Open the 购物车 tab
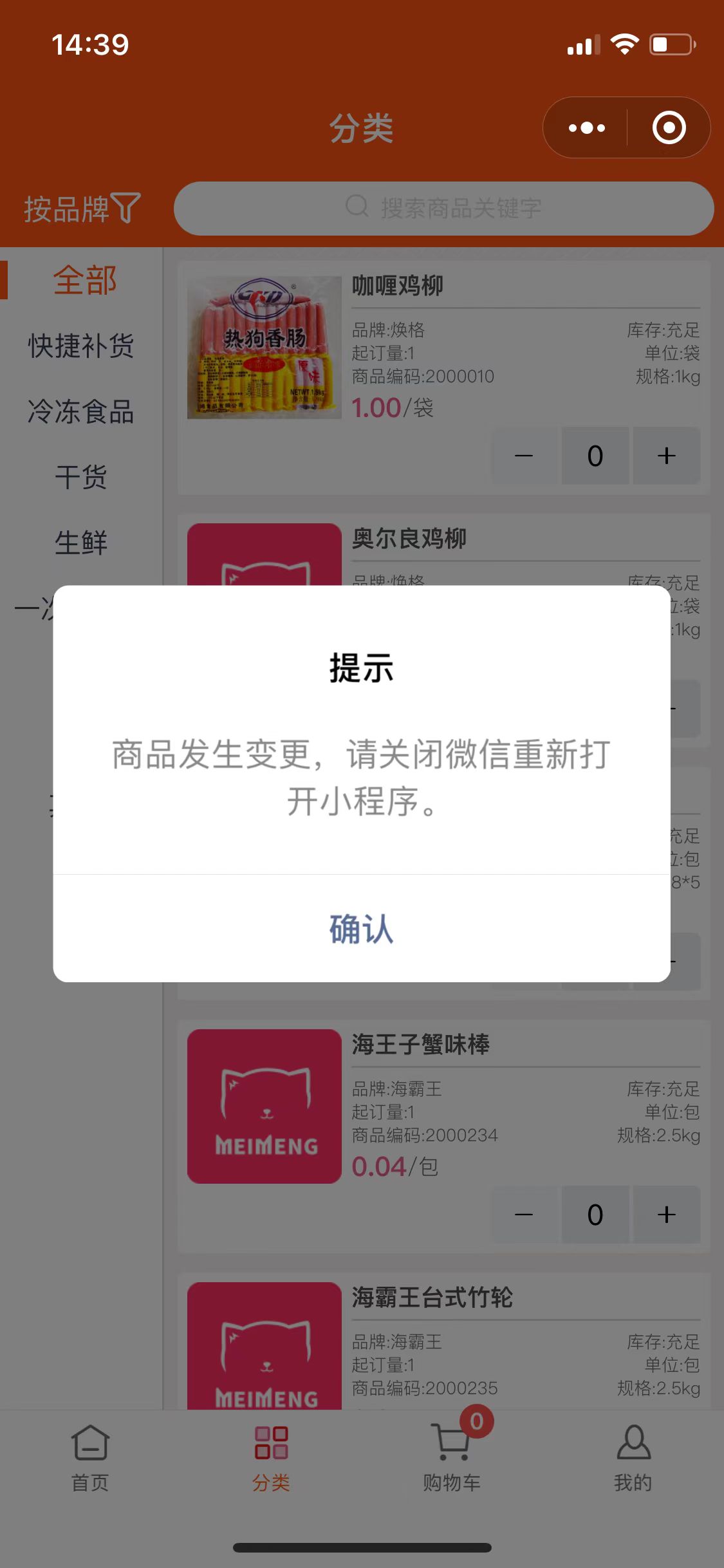Image resolution: width=724 pixels, height=1568 pixels. point(452,1457)
